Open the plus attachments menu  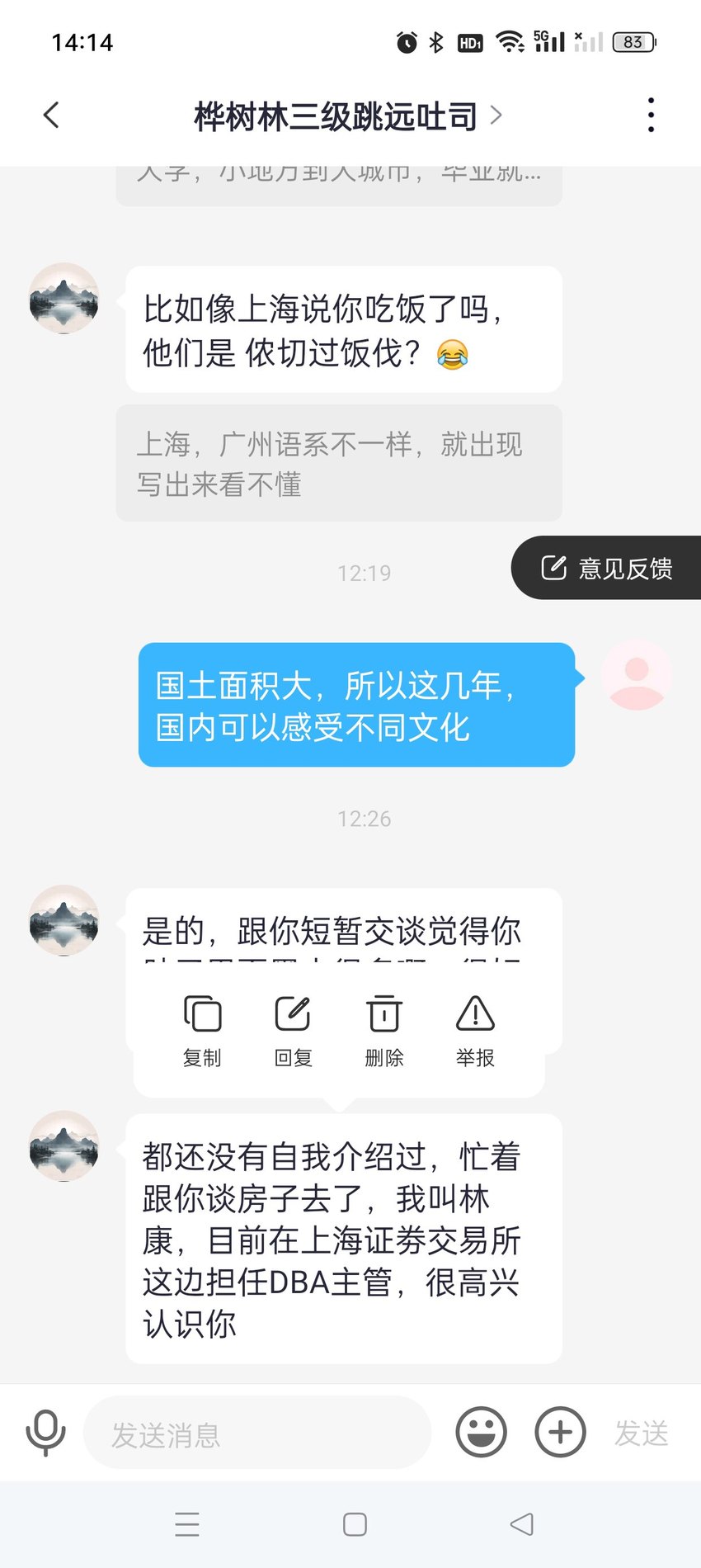pyautogui.click(x=561, y=1432)
